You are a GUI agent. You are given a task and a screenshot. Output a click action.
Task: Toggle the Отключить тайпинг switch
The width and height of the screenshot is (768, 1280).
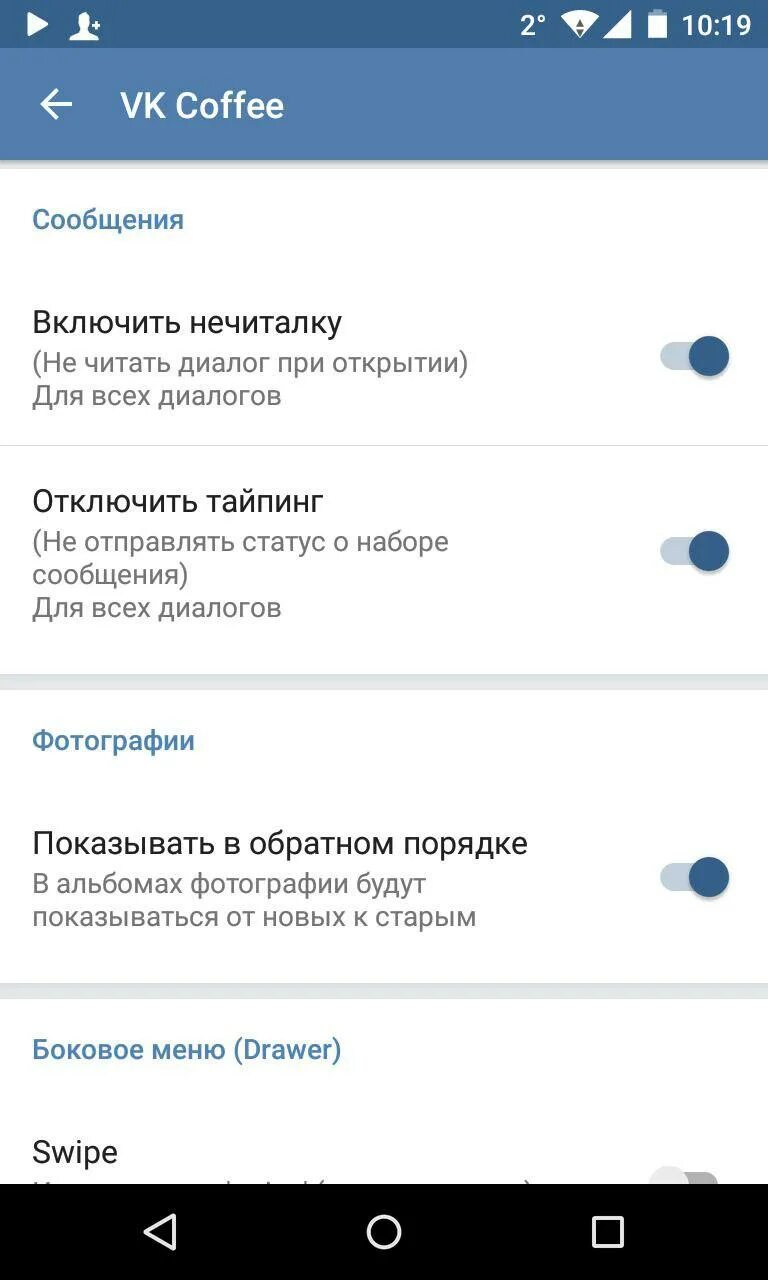click(694, 551)
